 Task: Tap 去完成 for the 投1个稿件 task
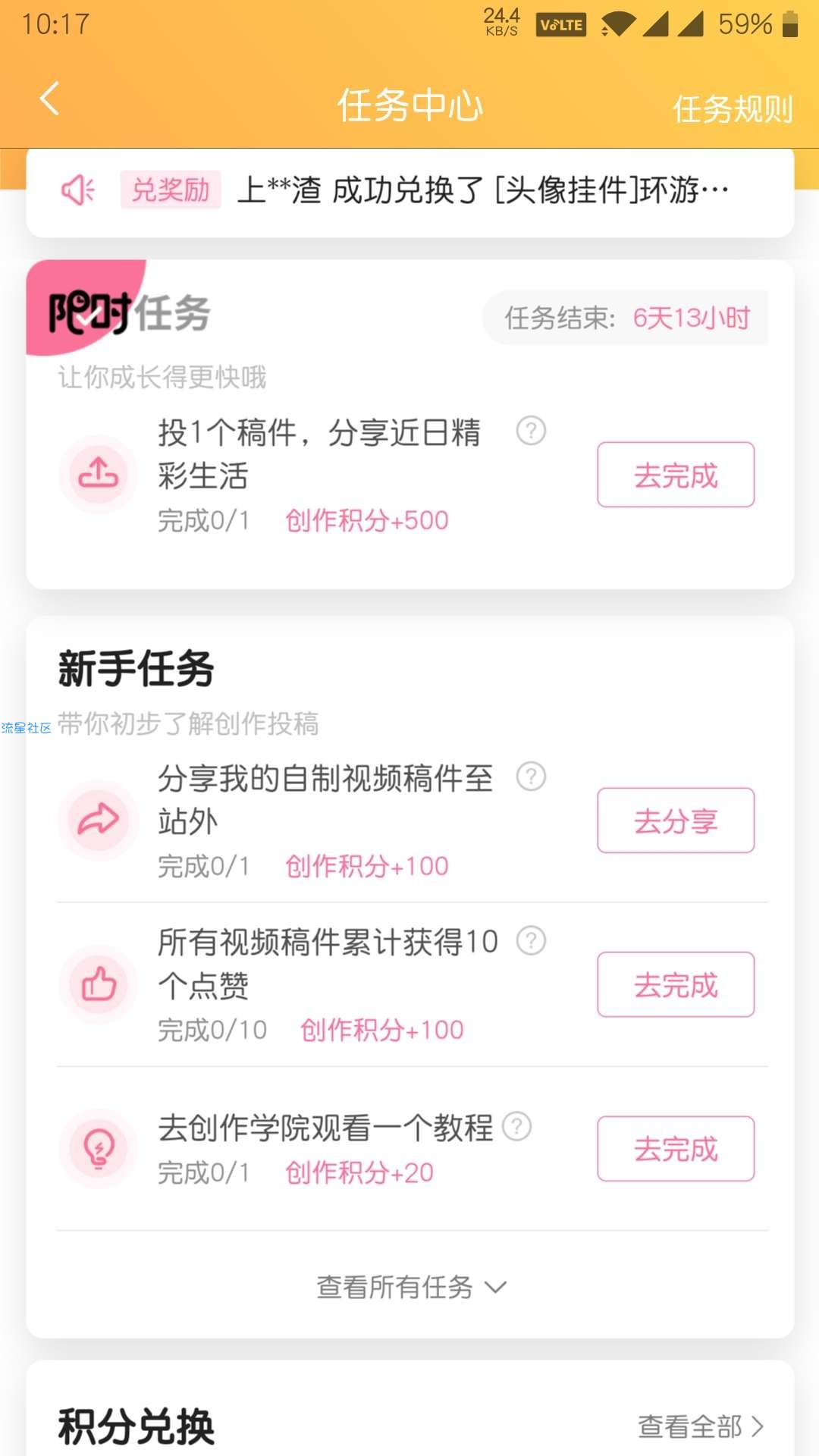pos(676,475)
